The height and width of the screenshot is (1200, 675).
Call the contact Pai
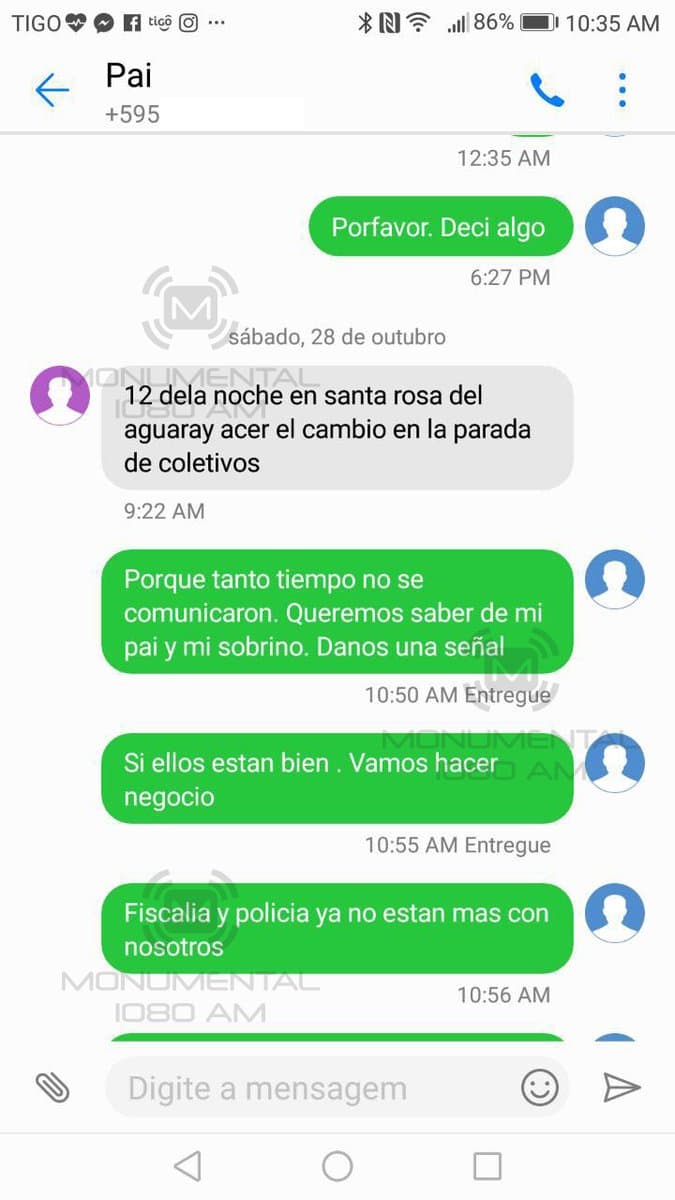546,91
